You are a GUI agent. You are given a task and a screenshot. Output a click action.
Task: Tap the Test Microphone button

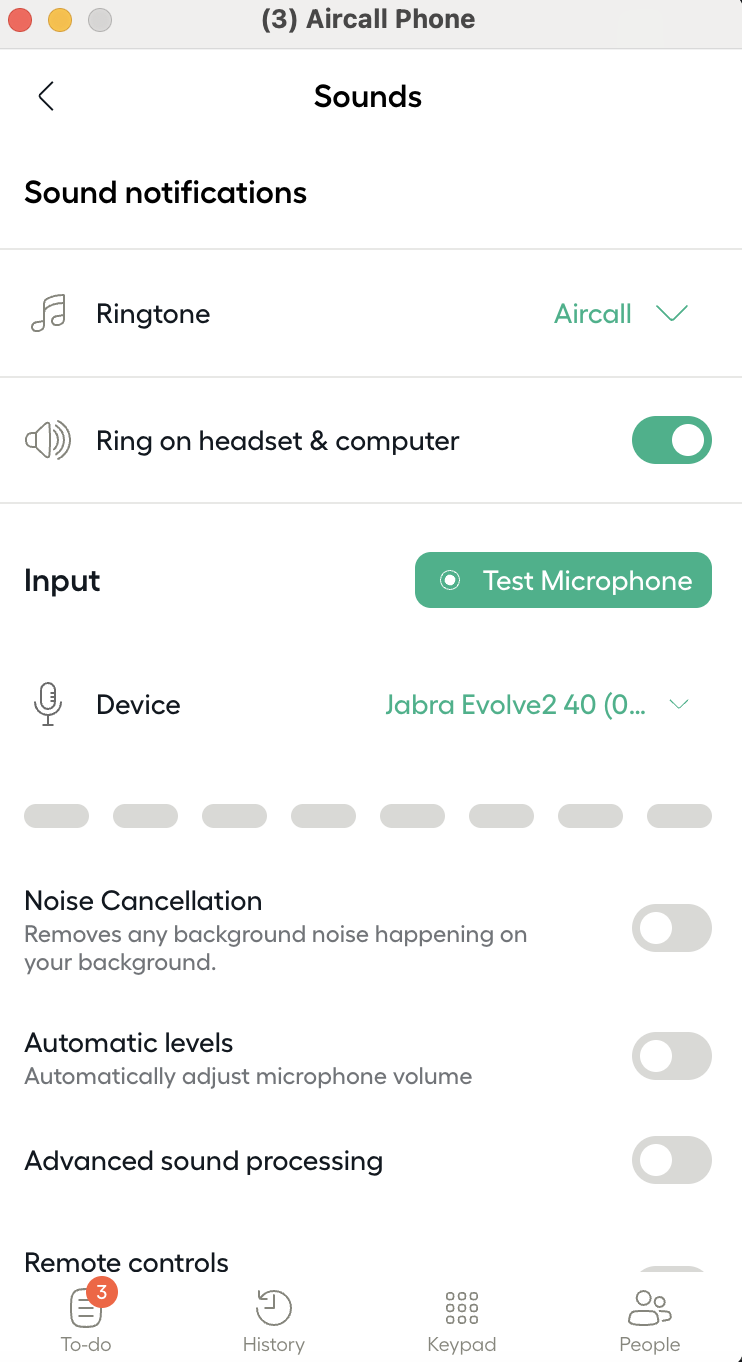tap(563, 581)
